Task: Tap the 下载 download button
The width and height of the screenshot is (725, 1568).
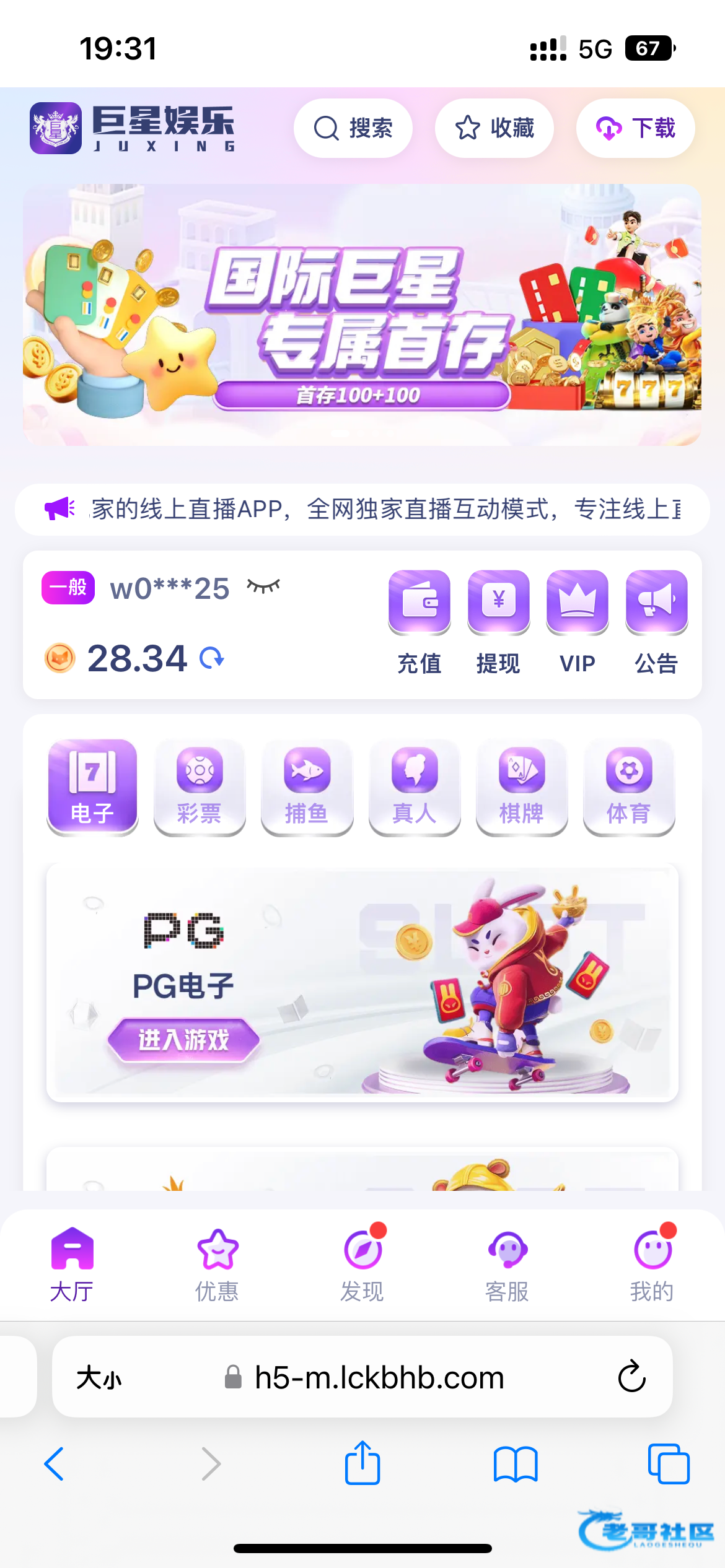Action: pyautogui.click(x=635, y=128)
